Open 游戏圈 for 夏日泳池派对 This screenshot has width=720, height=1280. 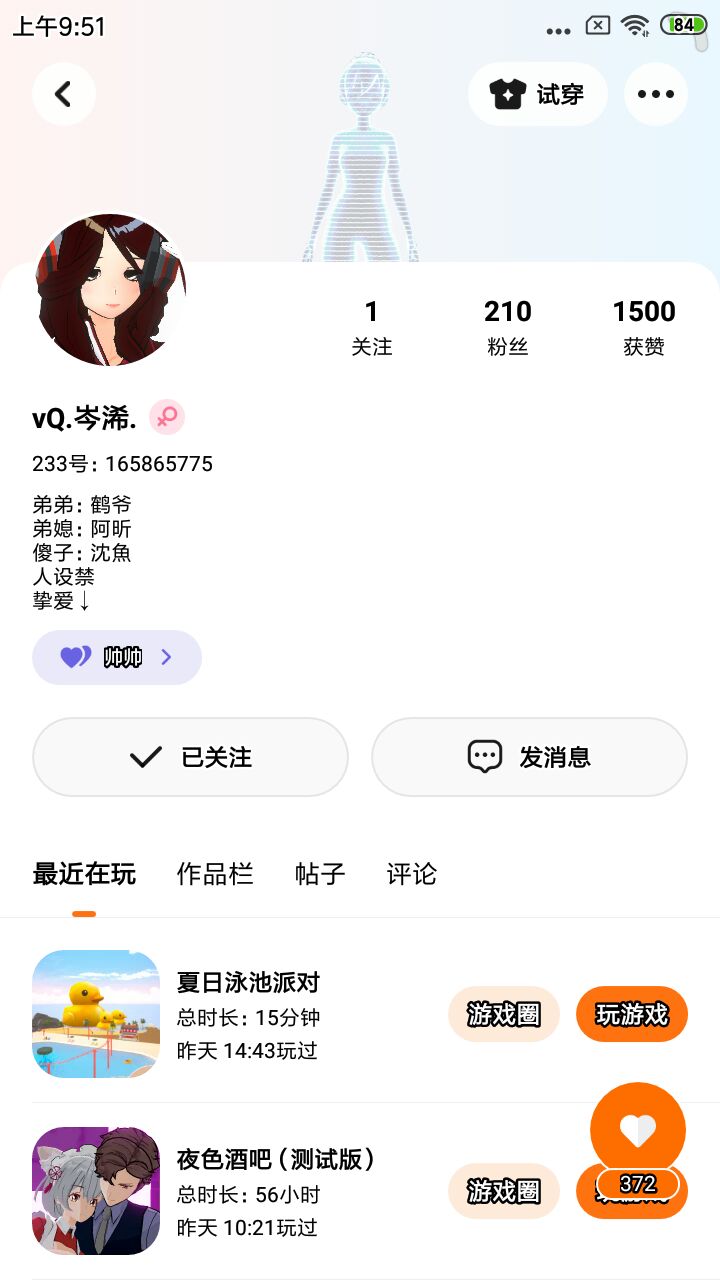(503, 1014)
